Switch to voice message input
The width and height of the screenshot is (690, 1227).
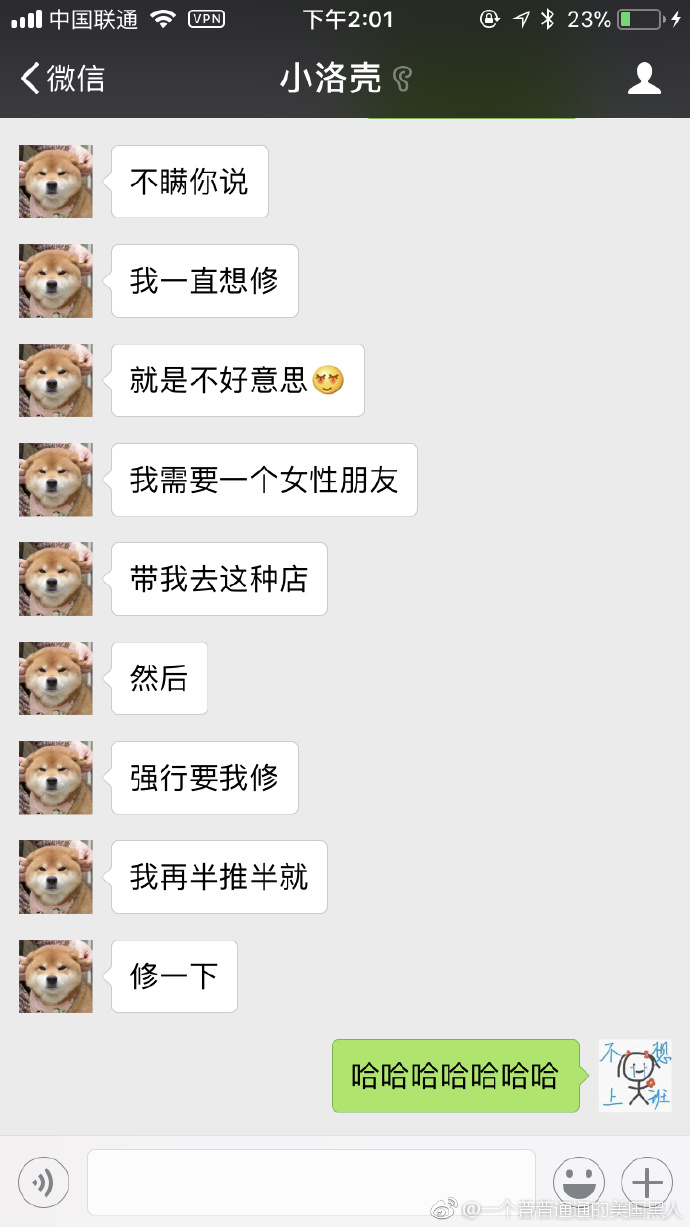click(x=44, y=1183)
